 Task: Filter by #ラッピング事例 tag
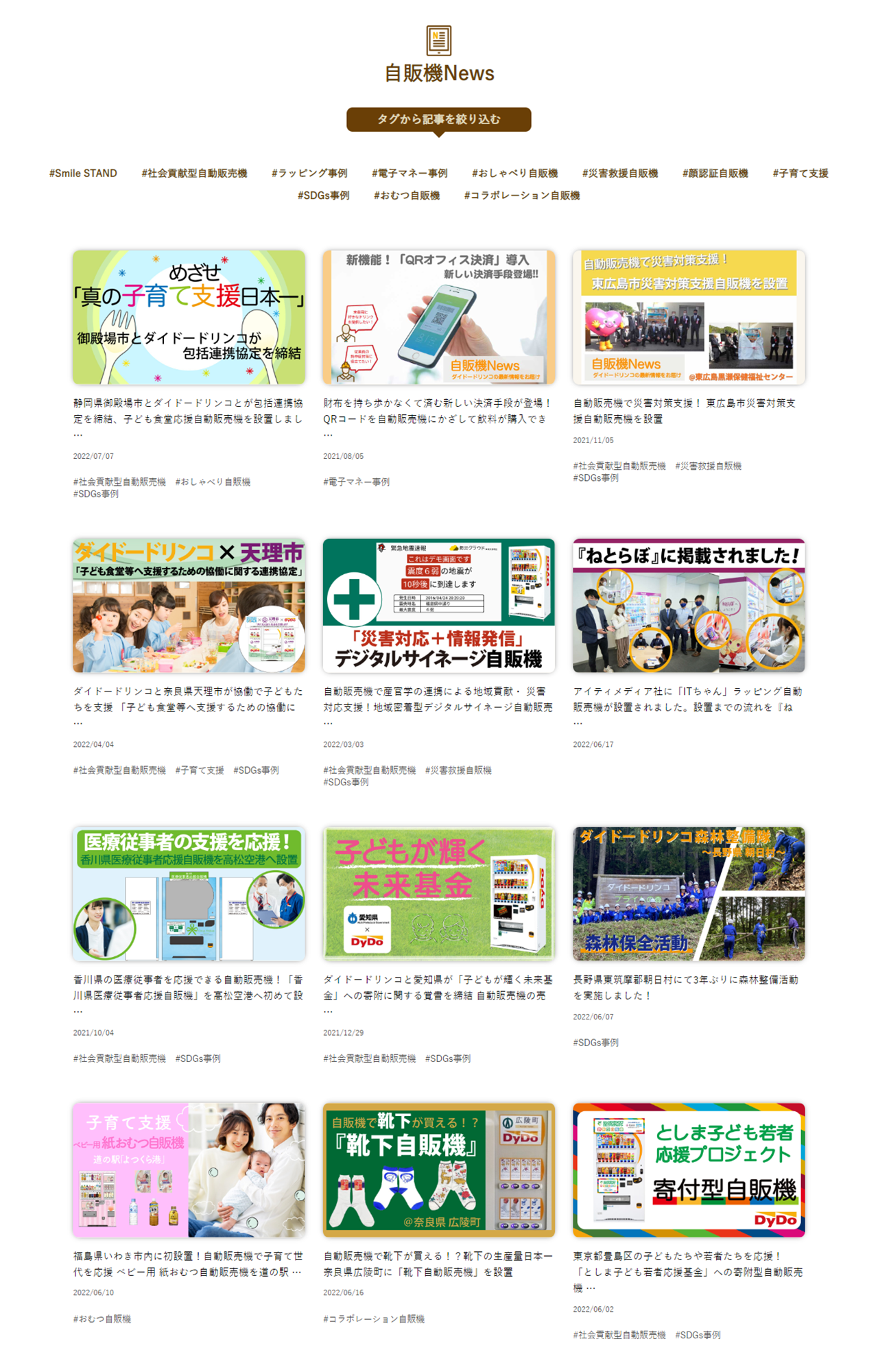point(309,174)
